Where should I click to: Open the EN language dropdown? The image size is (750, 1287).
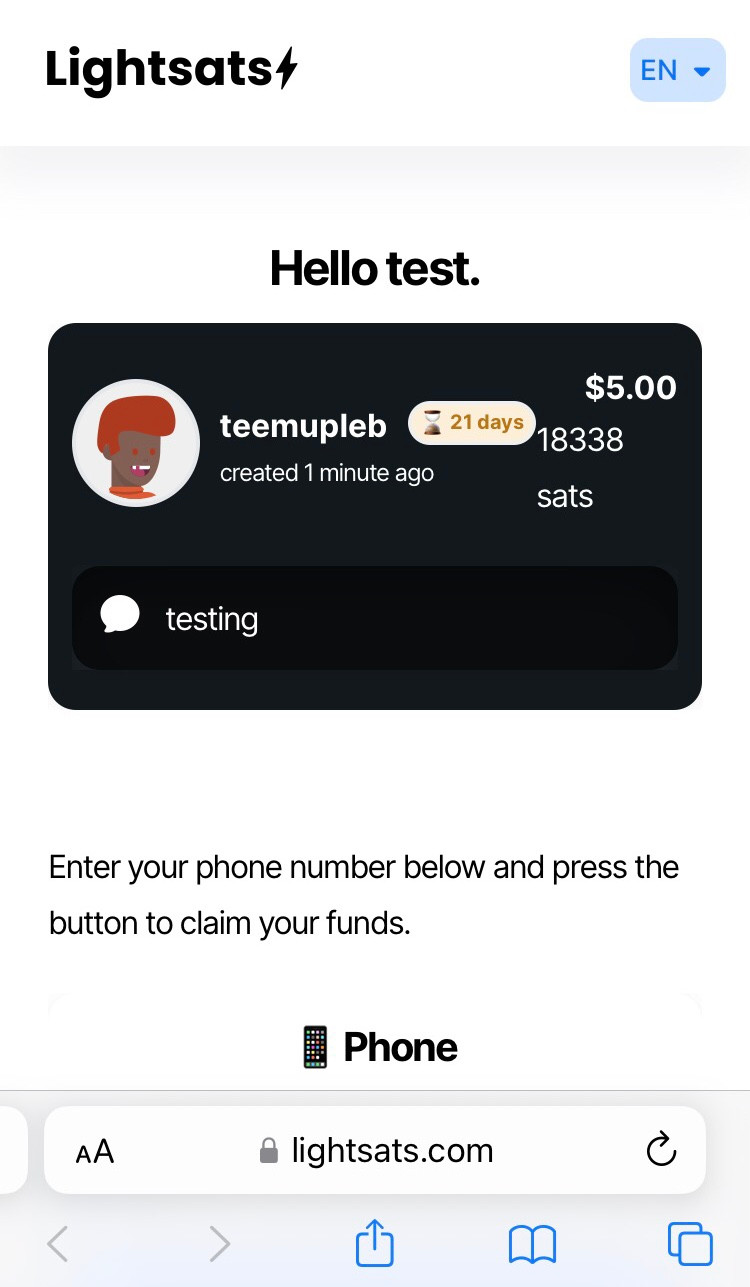point(677,70)
